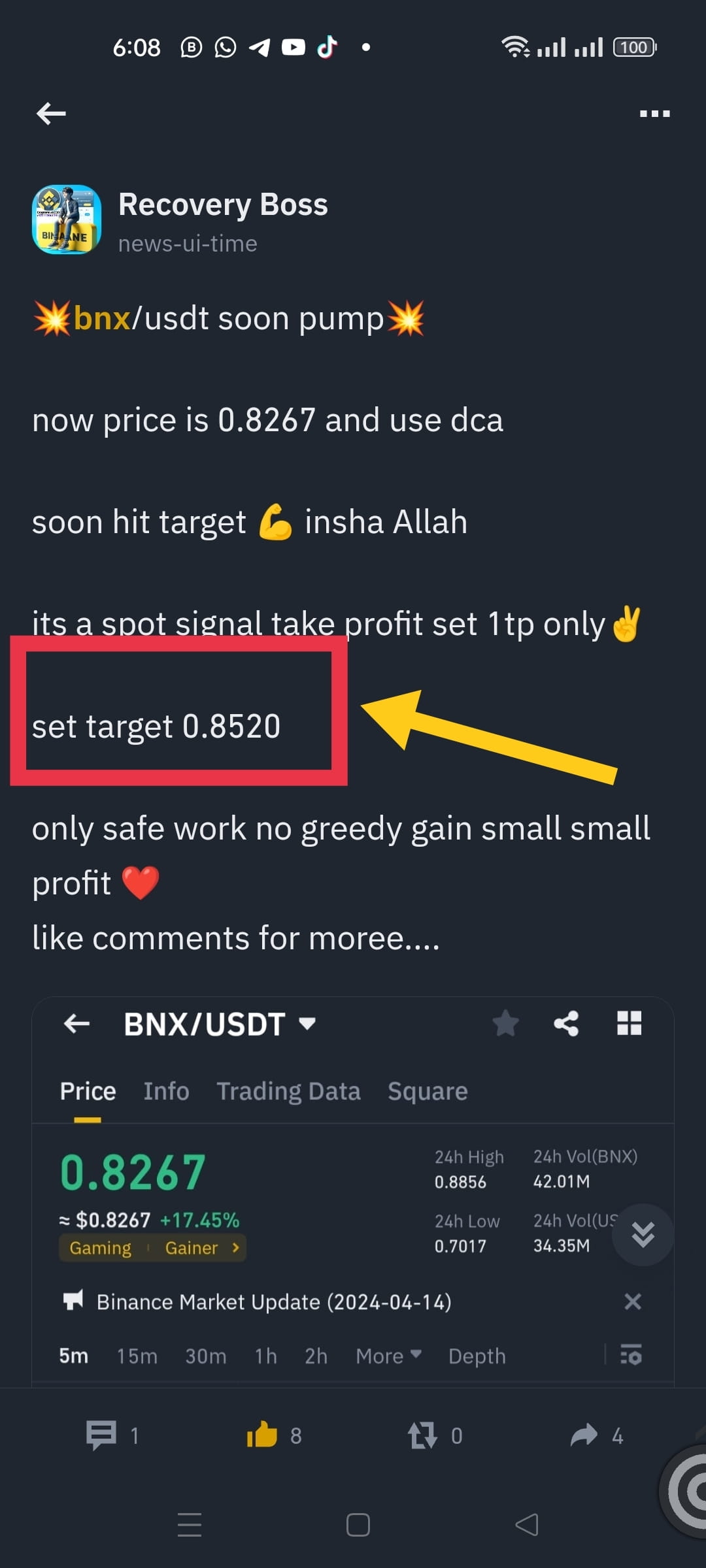Open the post options three-dot menu
Viewport: 706px width, 1568px height.
tap(653, 113)
